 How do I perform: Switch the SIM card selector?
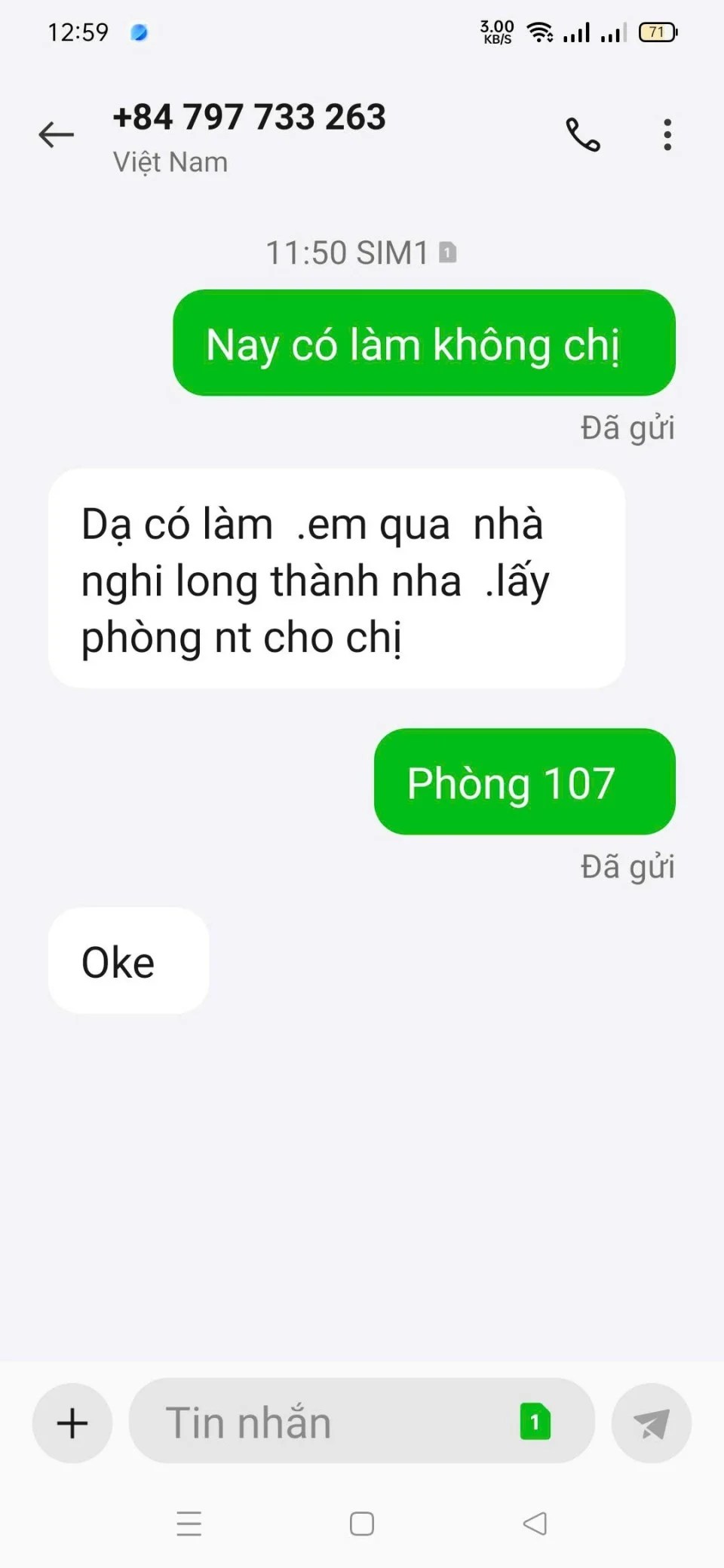click(535, 1422)
